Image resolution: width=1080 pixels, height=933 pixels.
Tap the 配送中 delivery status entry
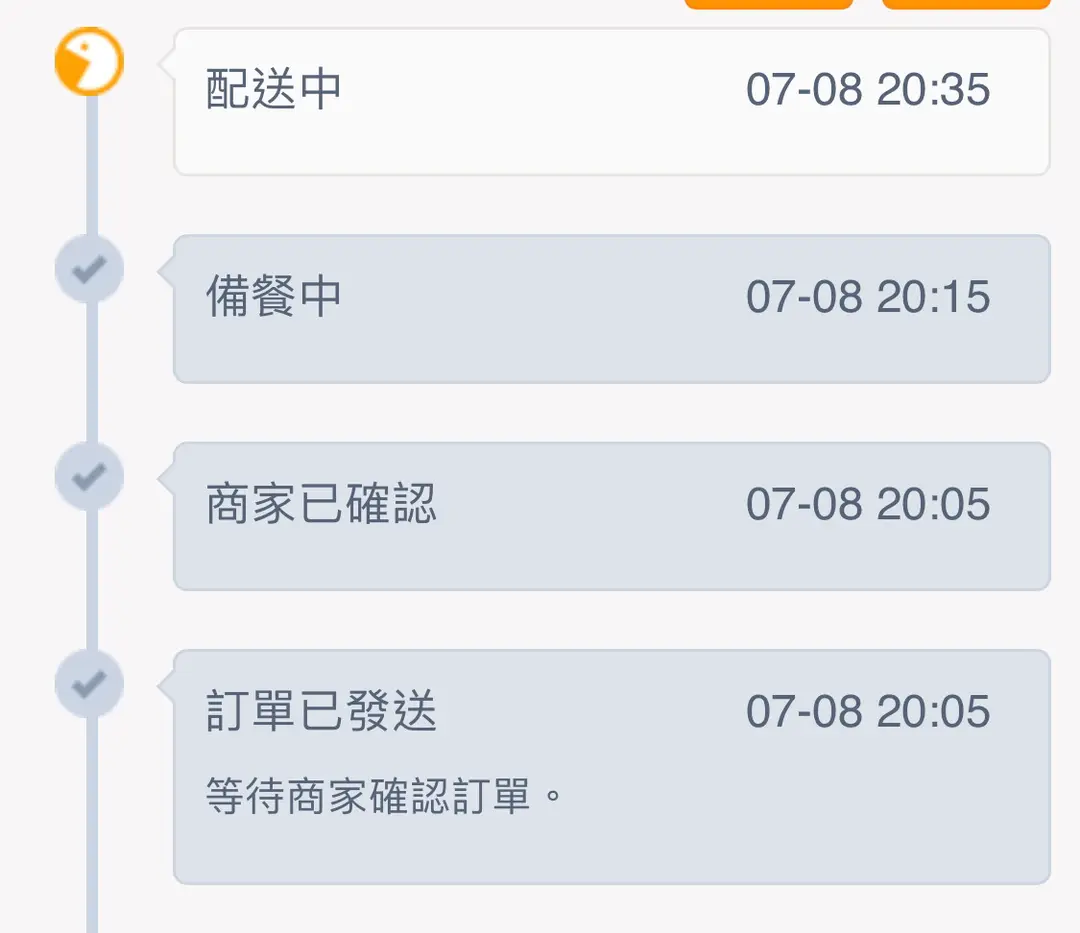[x=611, y=102]
